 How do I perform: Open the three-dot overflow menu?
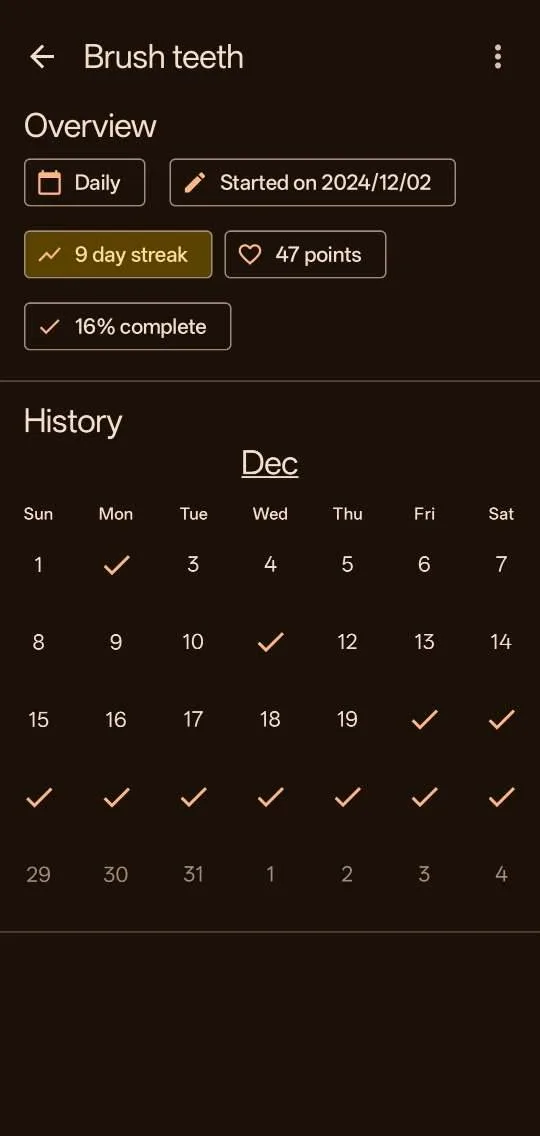coord(497,57)
